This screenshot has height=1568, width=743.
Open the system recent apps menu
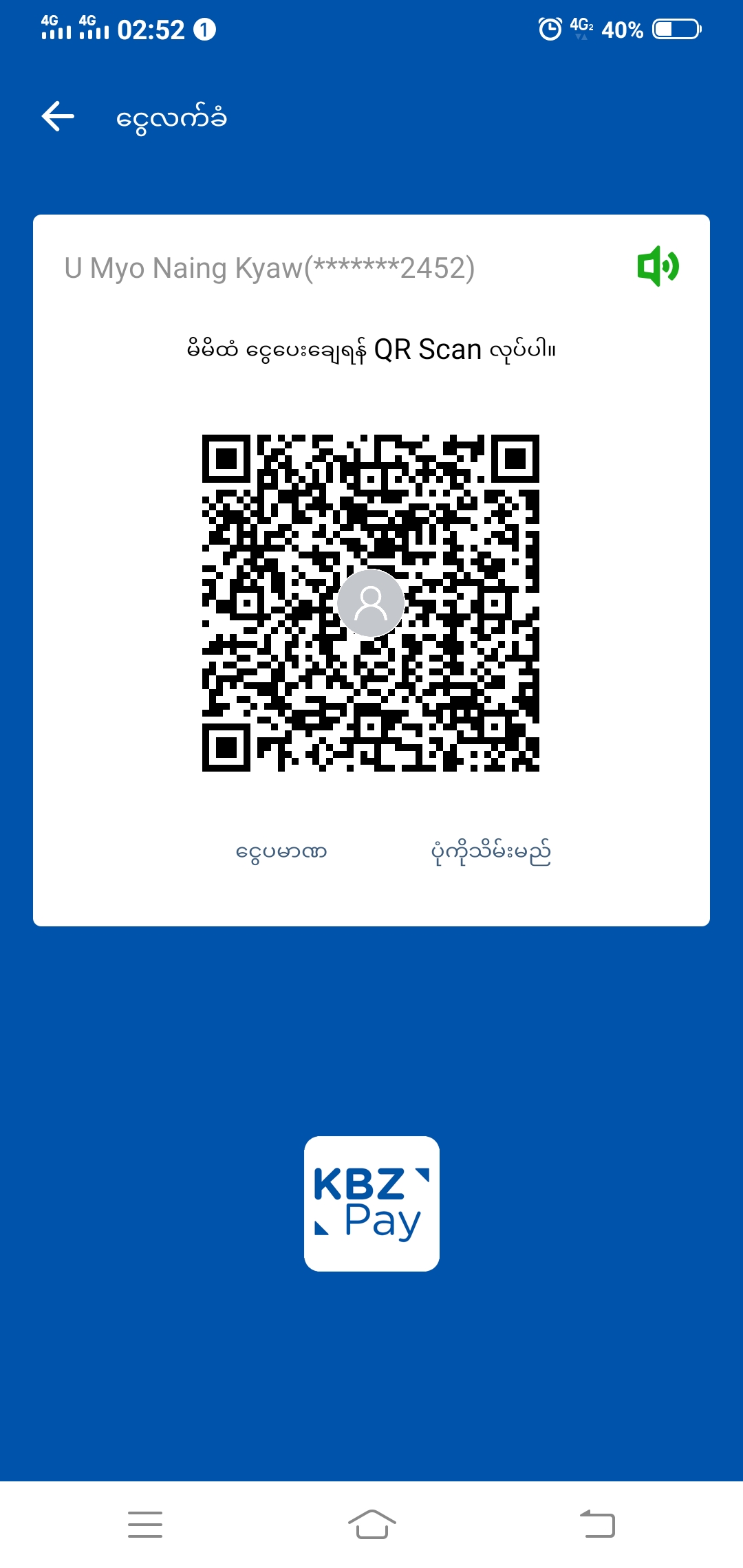pyautogui.click(x=145, y=1524)
